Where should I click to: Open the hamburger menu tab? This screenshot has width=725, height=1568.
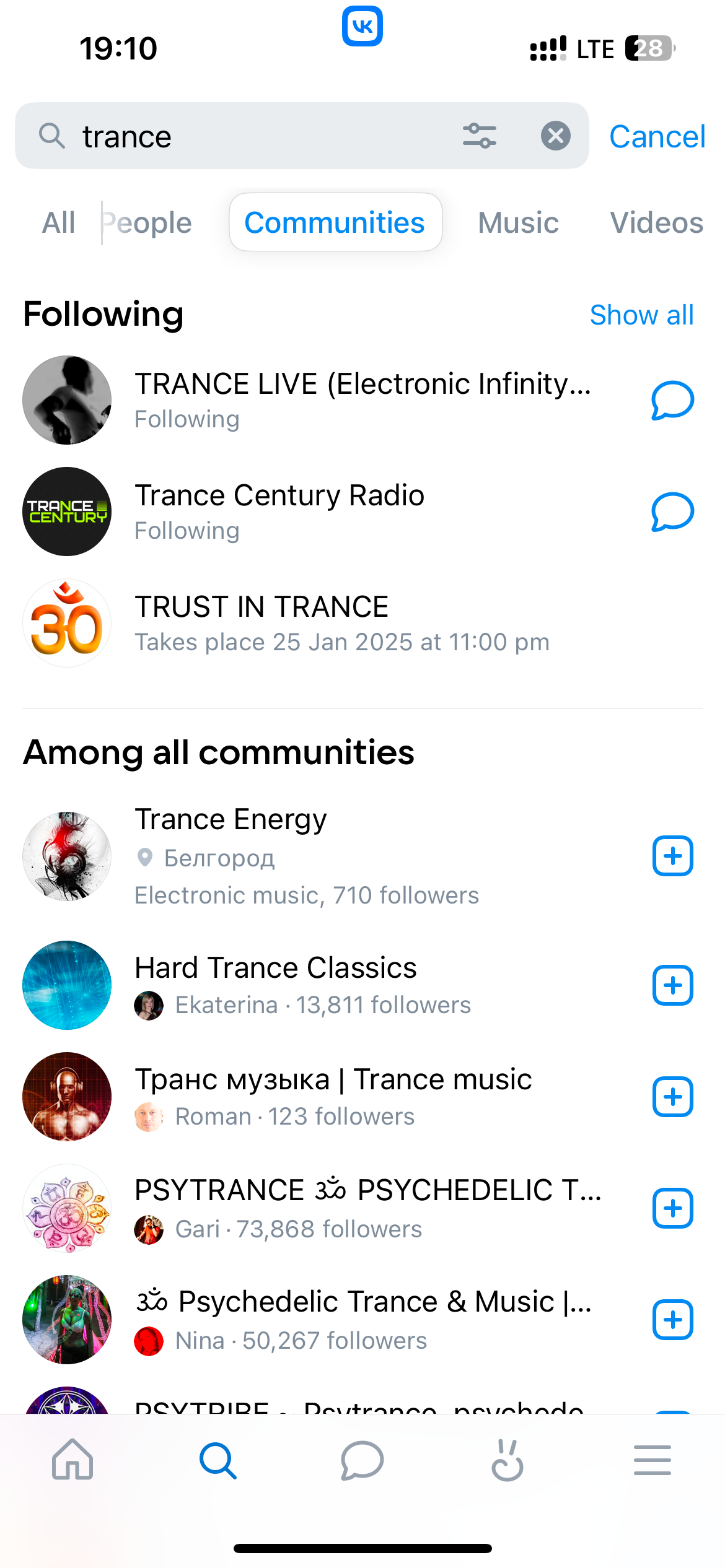coord(652,1460)
